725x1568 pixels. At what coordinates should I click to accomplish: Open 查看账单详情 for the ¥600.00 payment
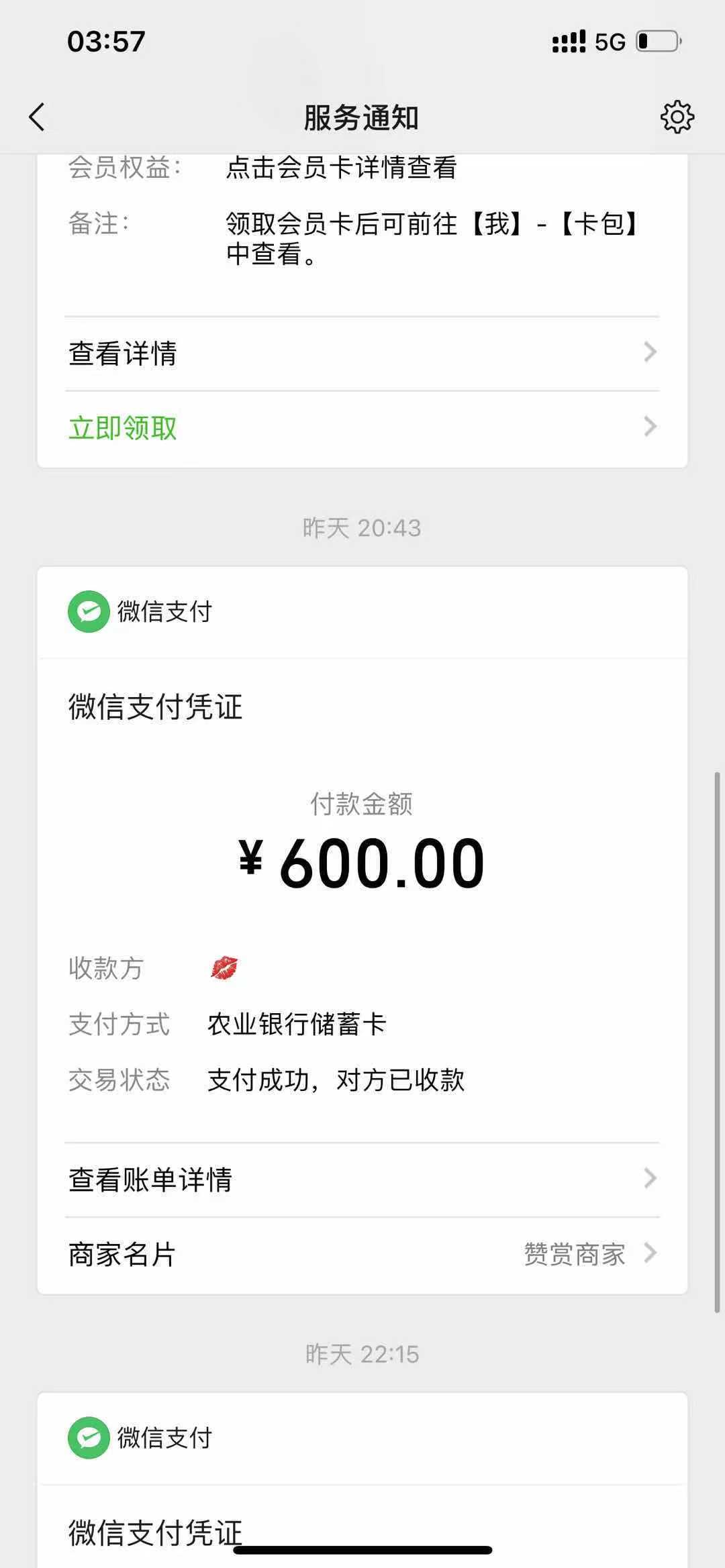362,1180
